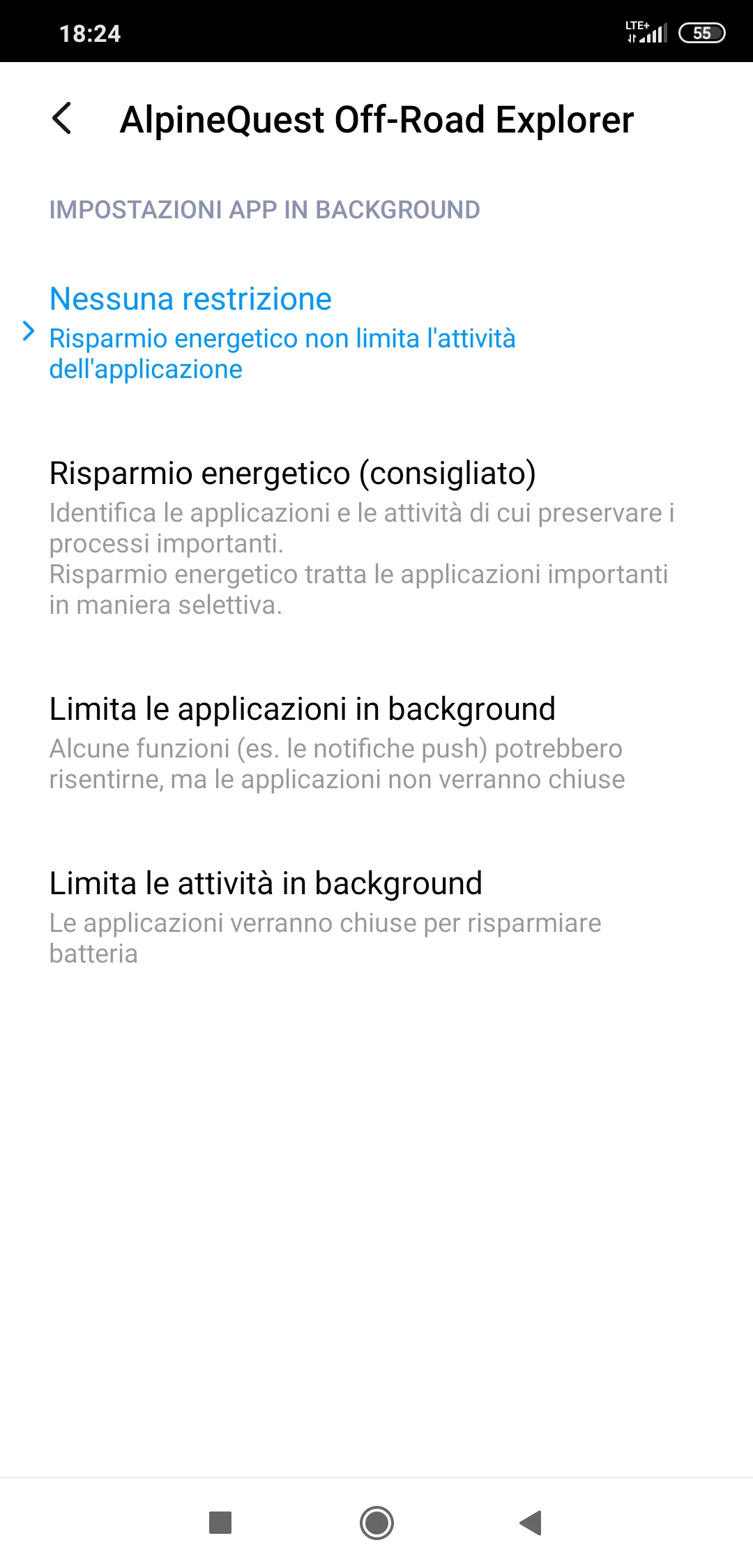Screen dimensions: 753x1568
Task: Pick Limita le attività in background
Action: (x=325, y=915)
